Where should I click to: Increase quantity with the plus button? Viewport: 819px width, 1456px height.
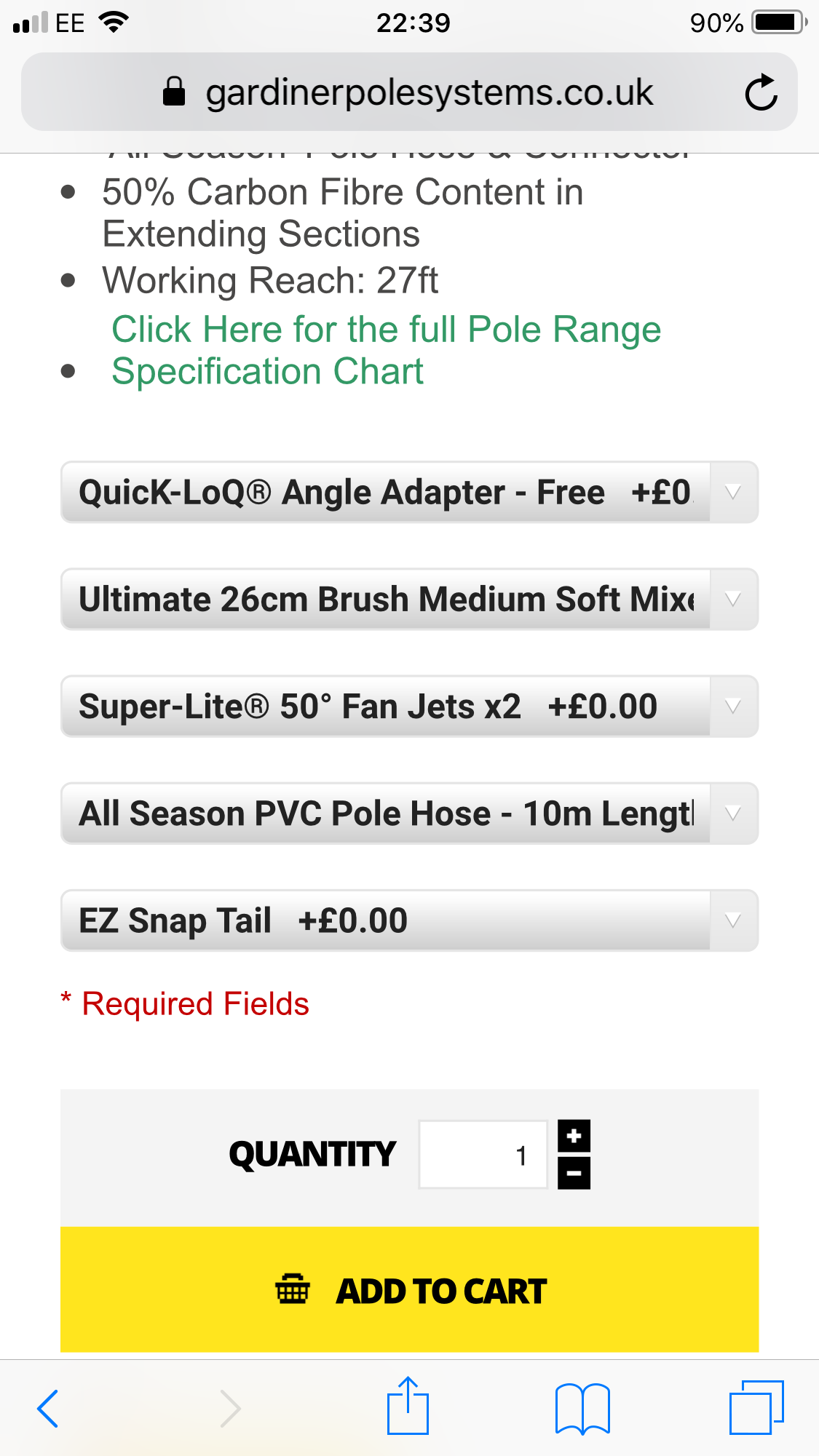pyautogui.click(x=574, y=1136)
